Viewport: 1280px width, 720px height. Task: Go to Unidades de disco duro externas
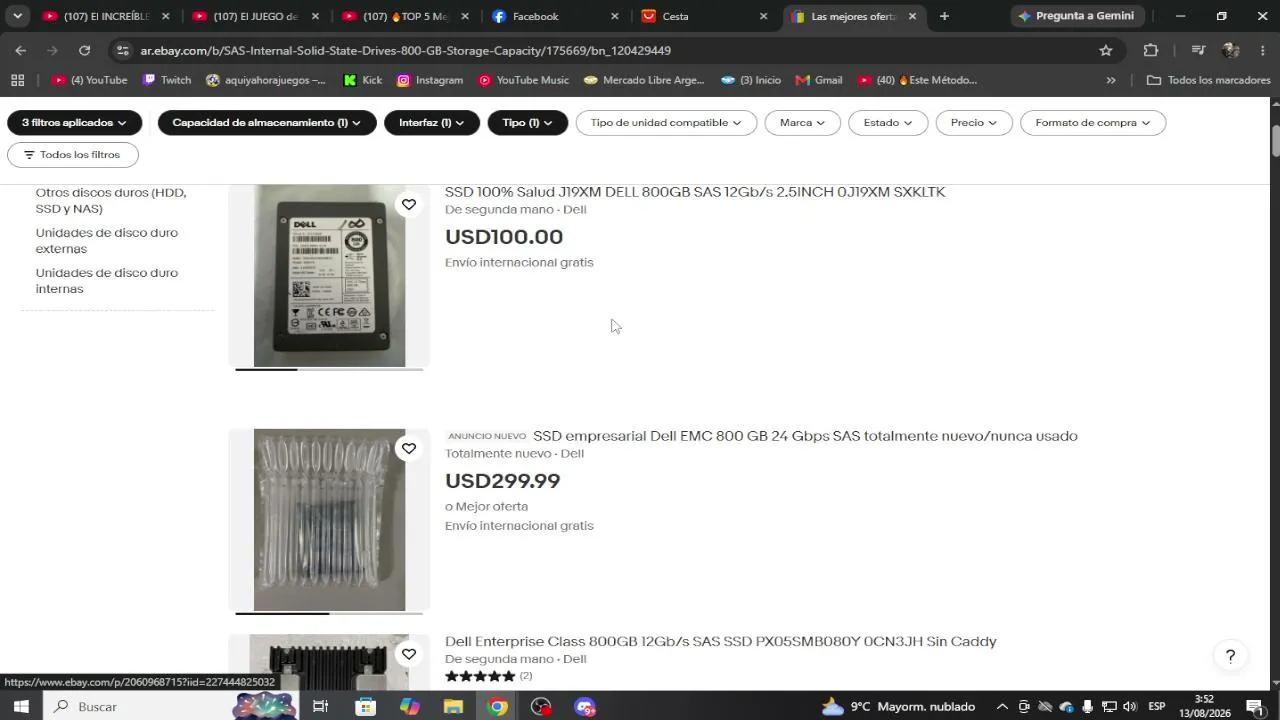pos(107,240)
